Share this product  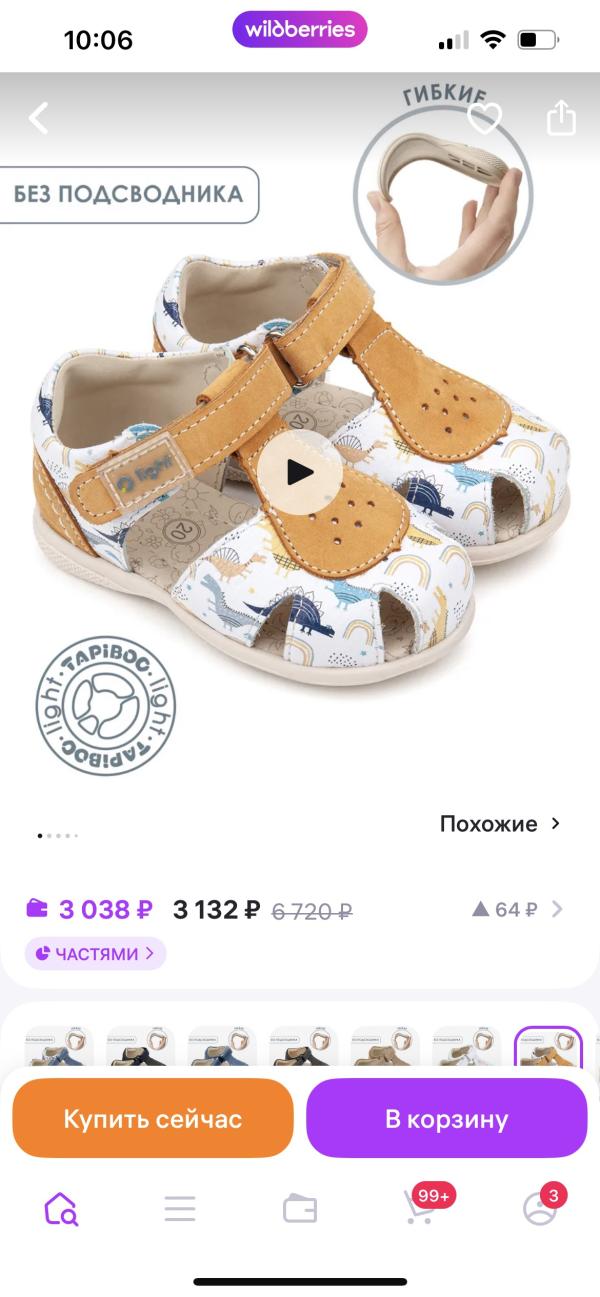(561, 118)
